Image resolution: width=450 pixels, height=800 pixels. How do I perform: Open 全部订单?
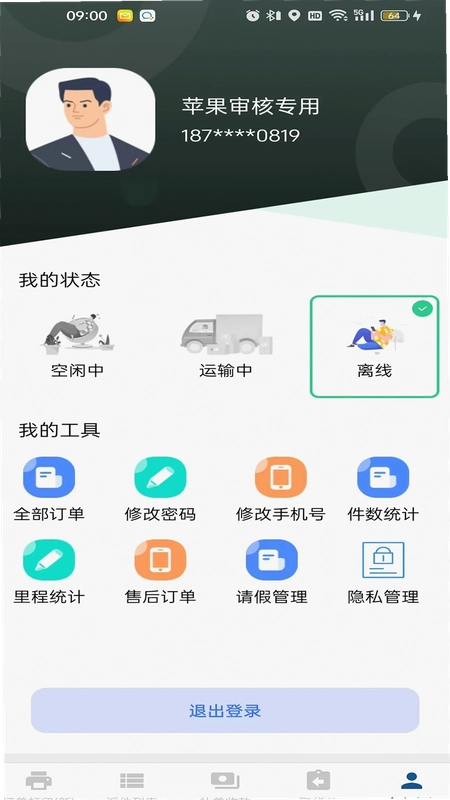tap(49, 489)
